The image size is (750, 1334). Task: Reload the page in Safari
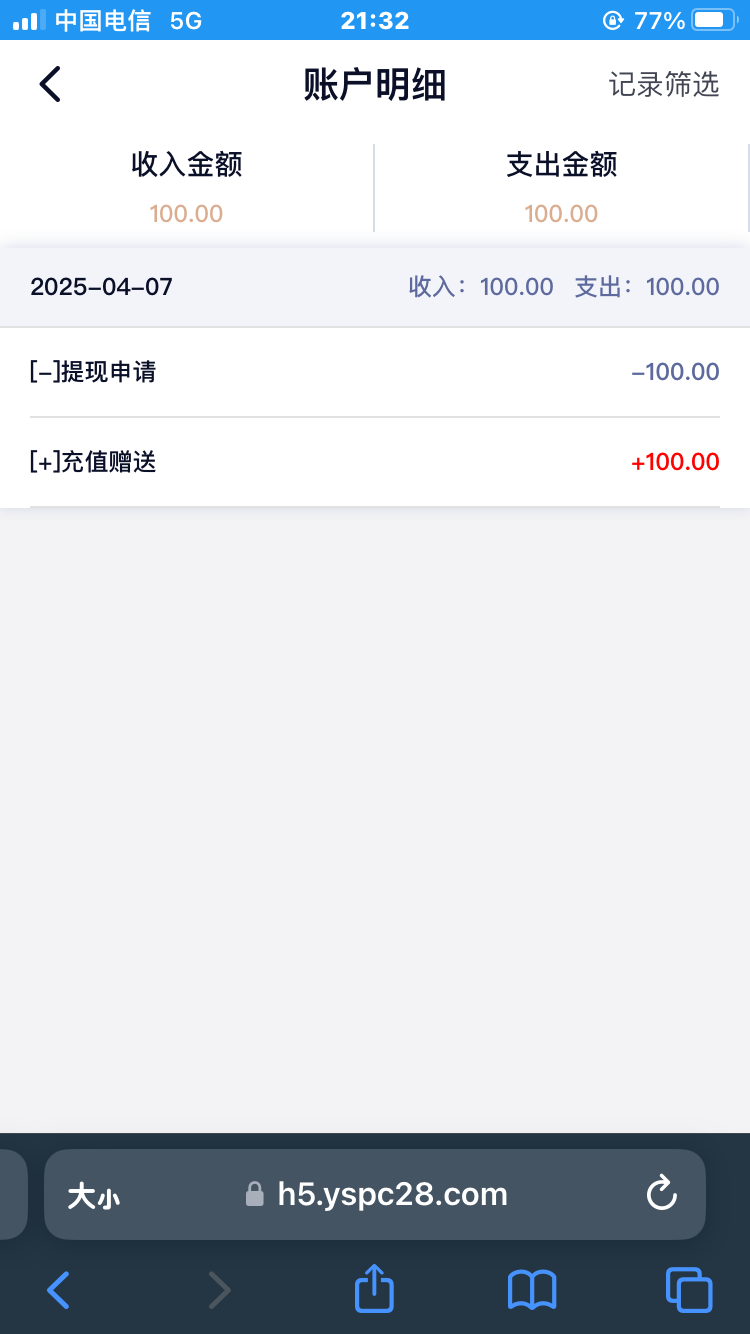tap(661, 1194)
